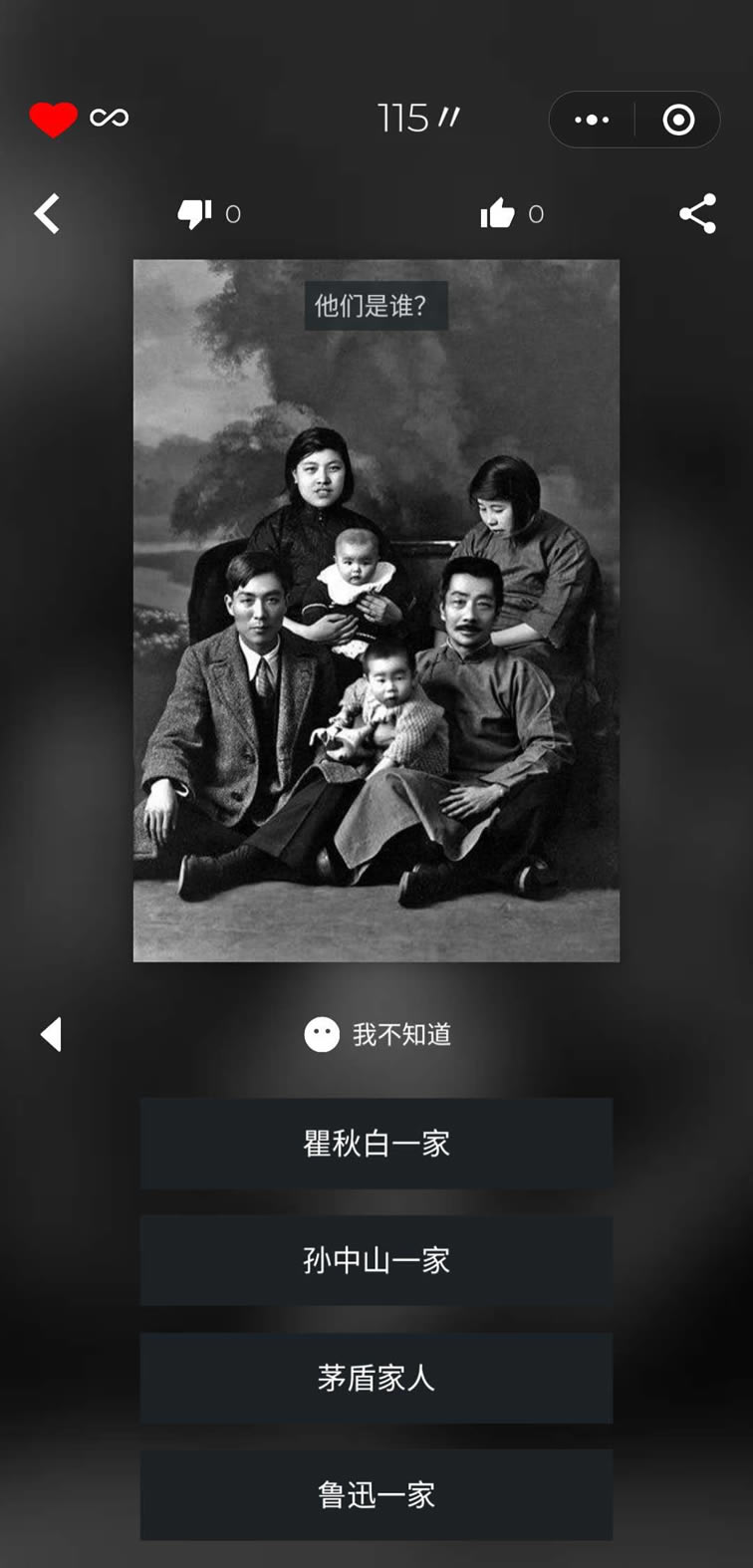Select answer 瞿秋白一家

coord(376,1143)
